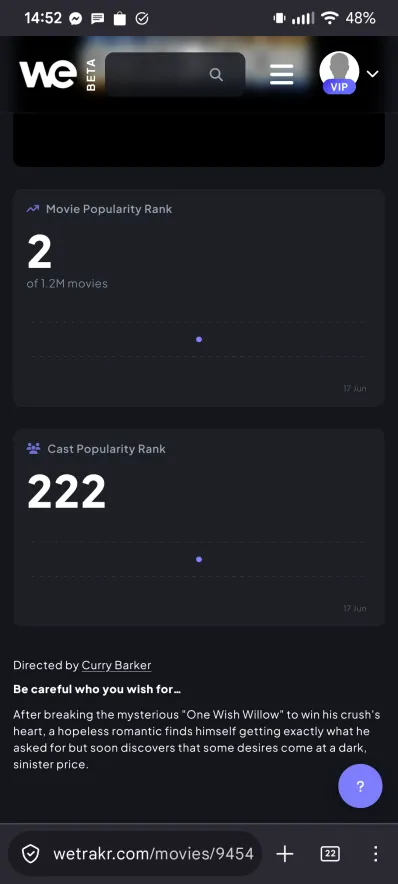Open a new browser tab

tap(285, 854)
